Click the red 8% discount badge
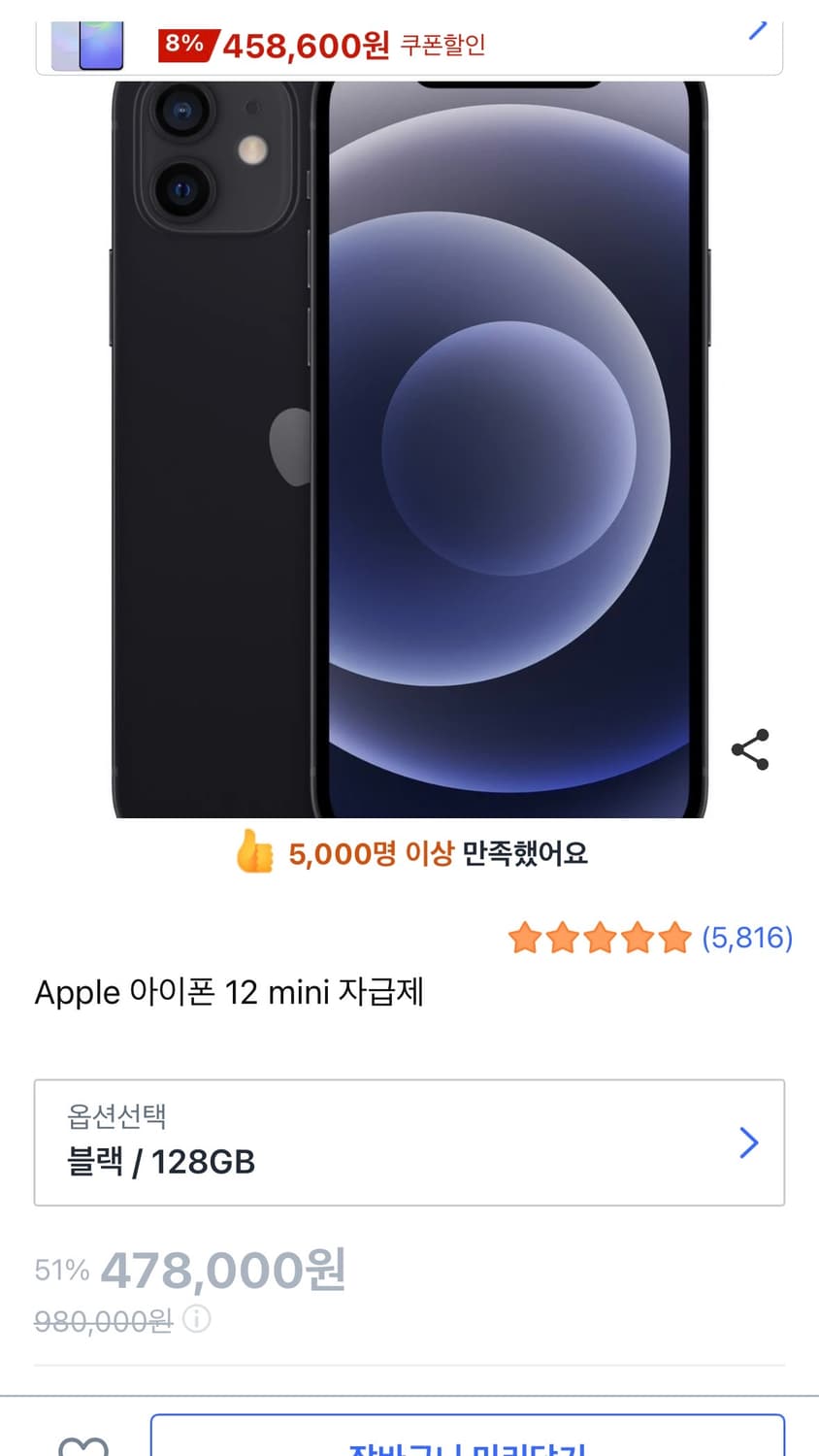The image size is (819, 1456). 189,43
